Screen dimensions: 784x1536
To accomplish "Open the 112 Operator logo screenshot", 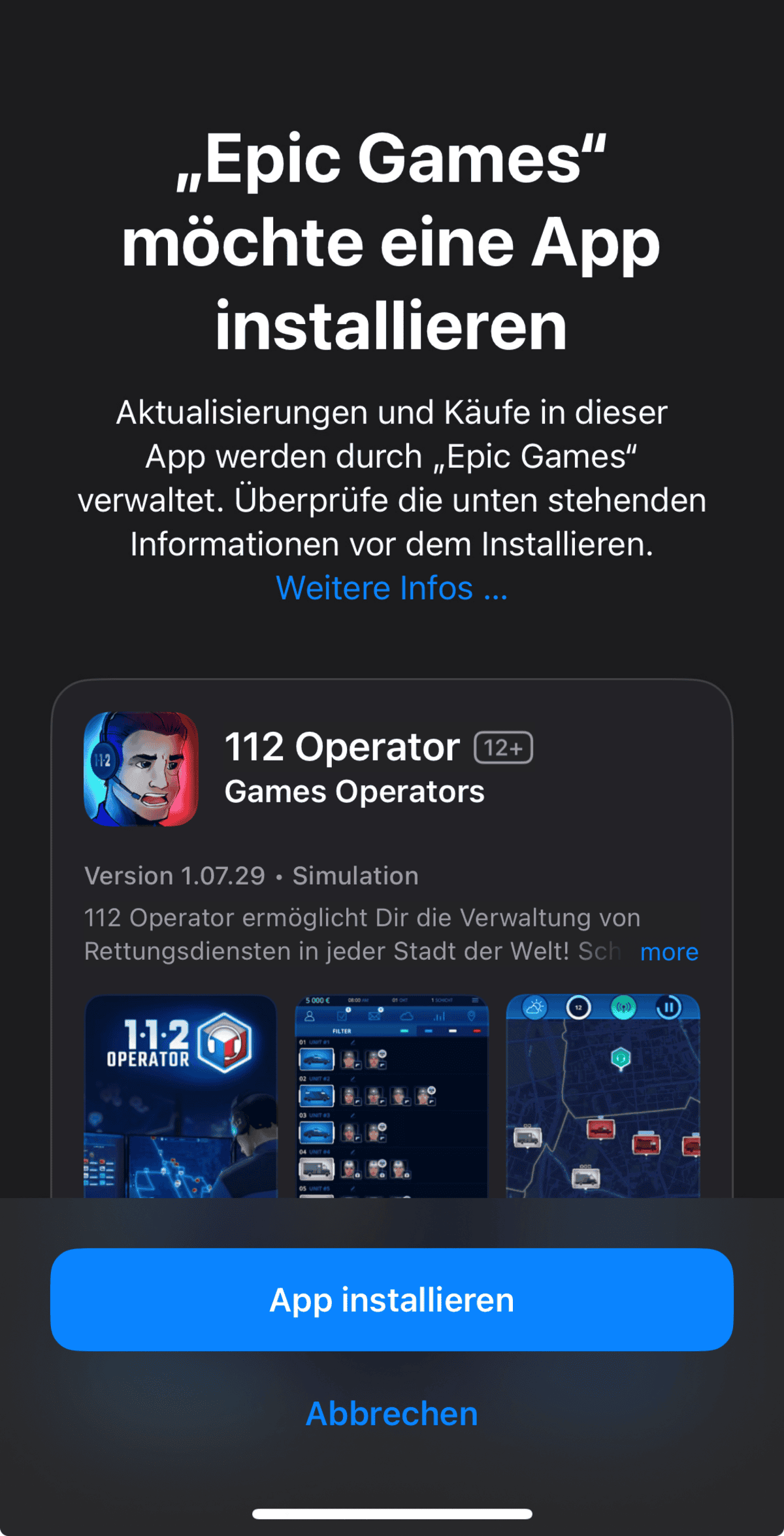I will point(181,1096).
